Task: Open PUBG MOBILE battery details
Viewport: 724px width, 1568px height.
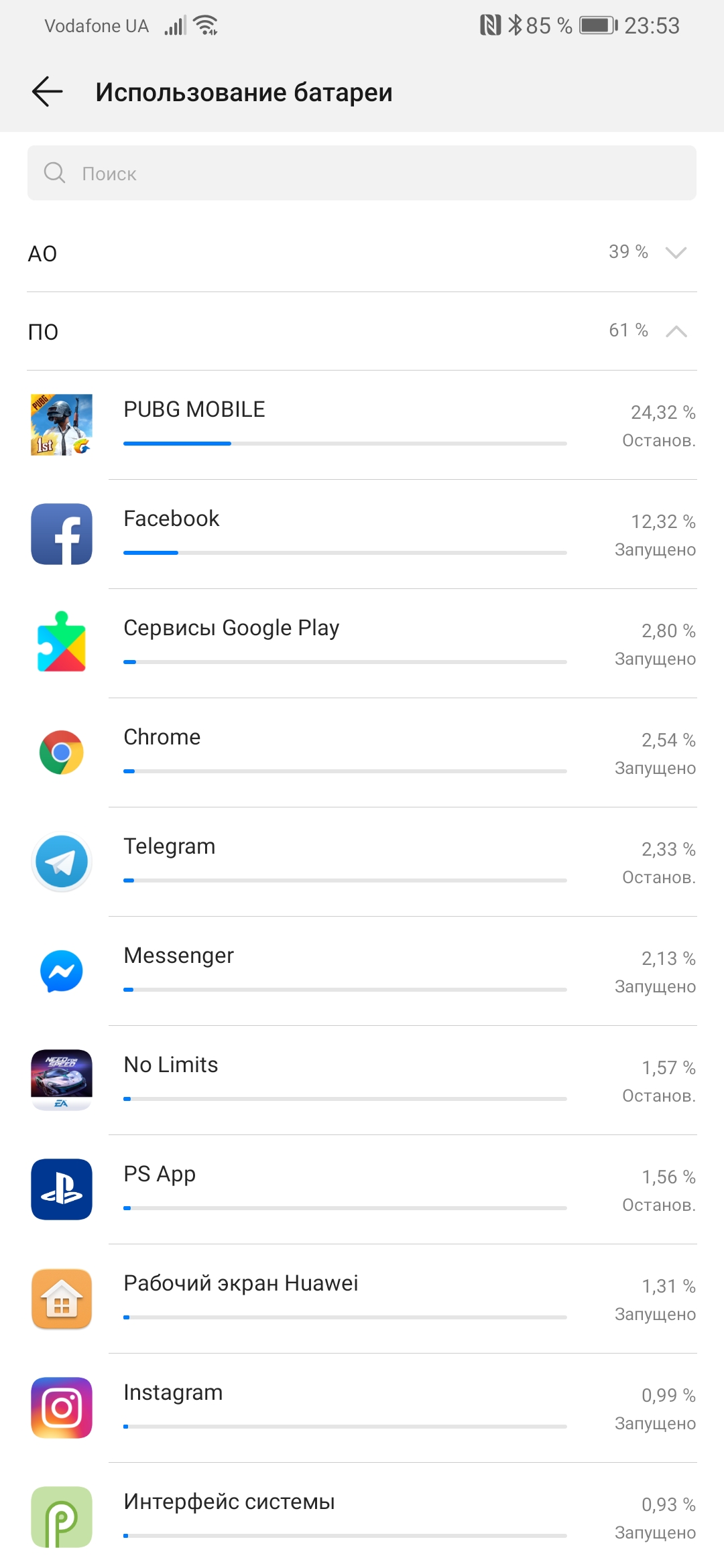Action: (x=362, y=425)
